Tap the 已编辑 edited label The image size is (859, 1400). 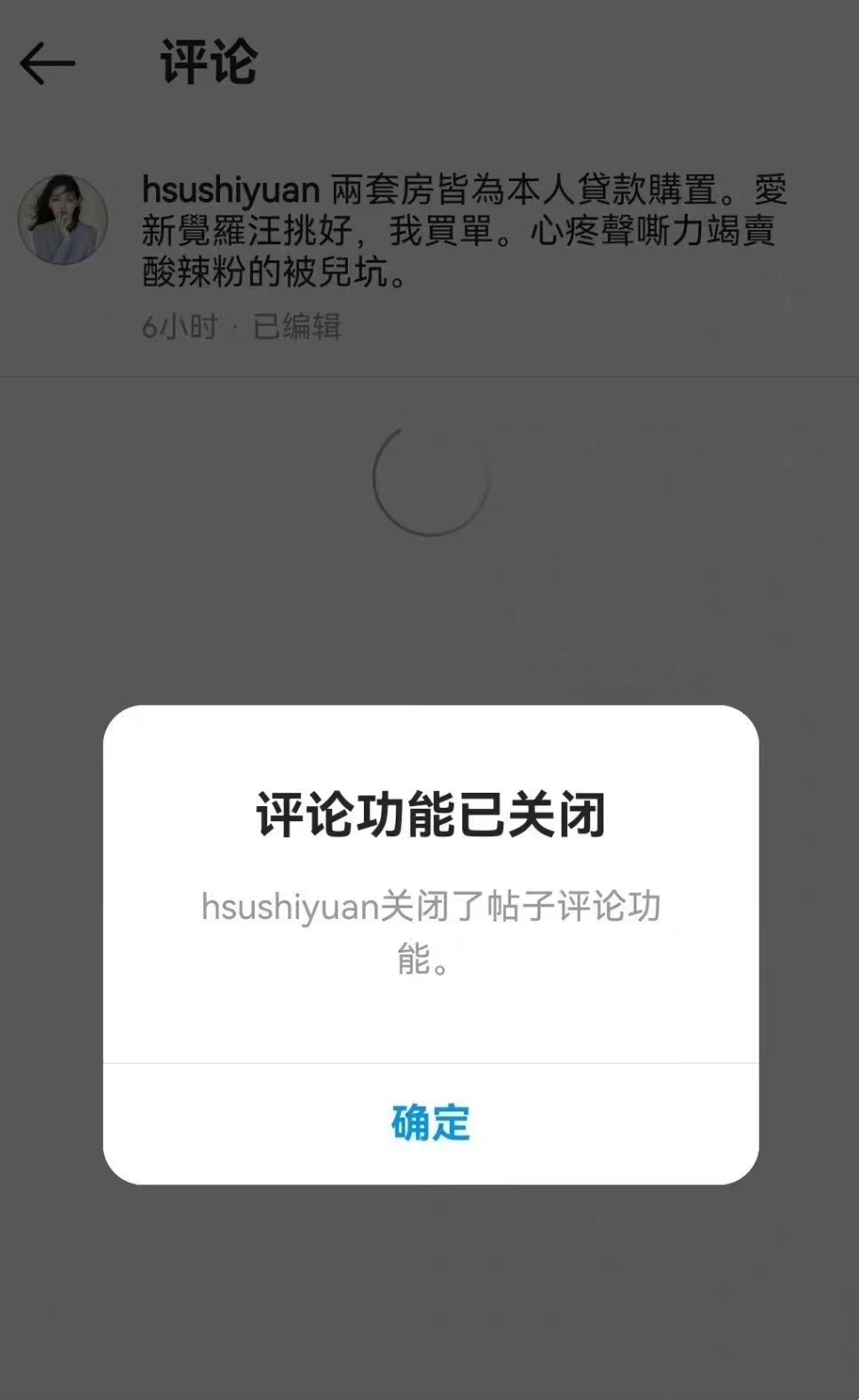tap(296, 327)
